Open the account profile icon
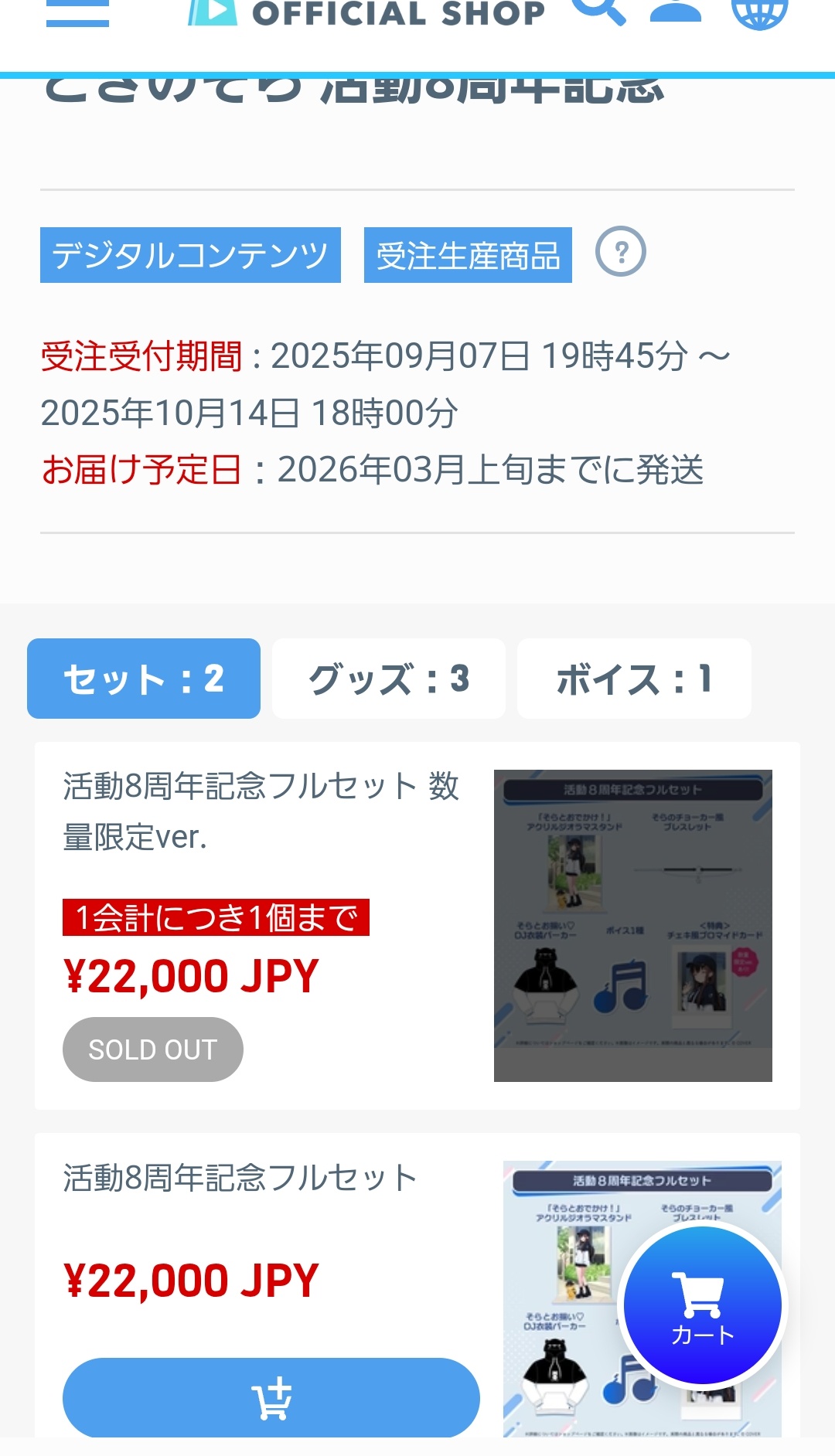Image resolution: width=835 pixels, height=1456 pixels. 676,11
